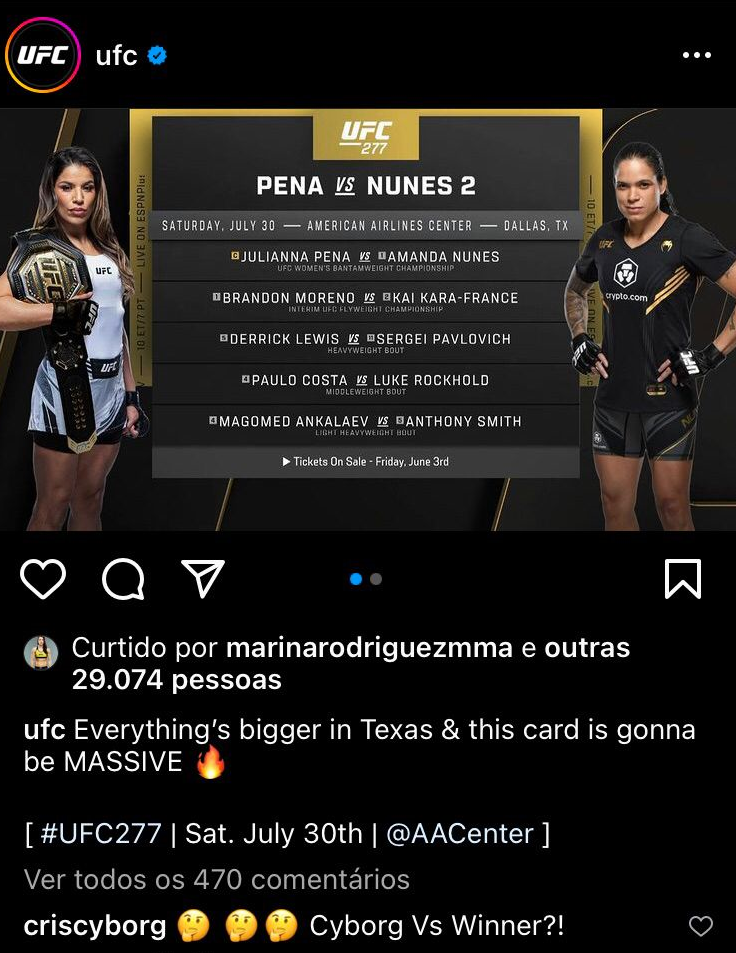Open the #UFC277 hashtag
The width and height of the screenshot is (736, 953).
(101, 834)
